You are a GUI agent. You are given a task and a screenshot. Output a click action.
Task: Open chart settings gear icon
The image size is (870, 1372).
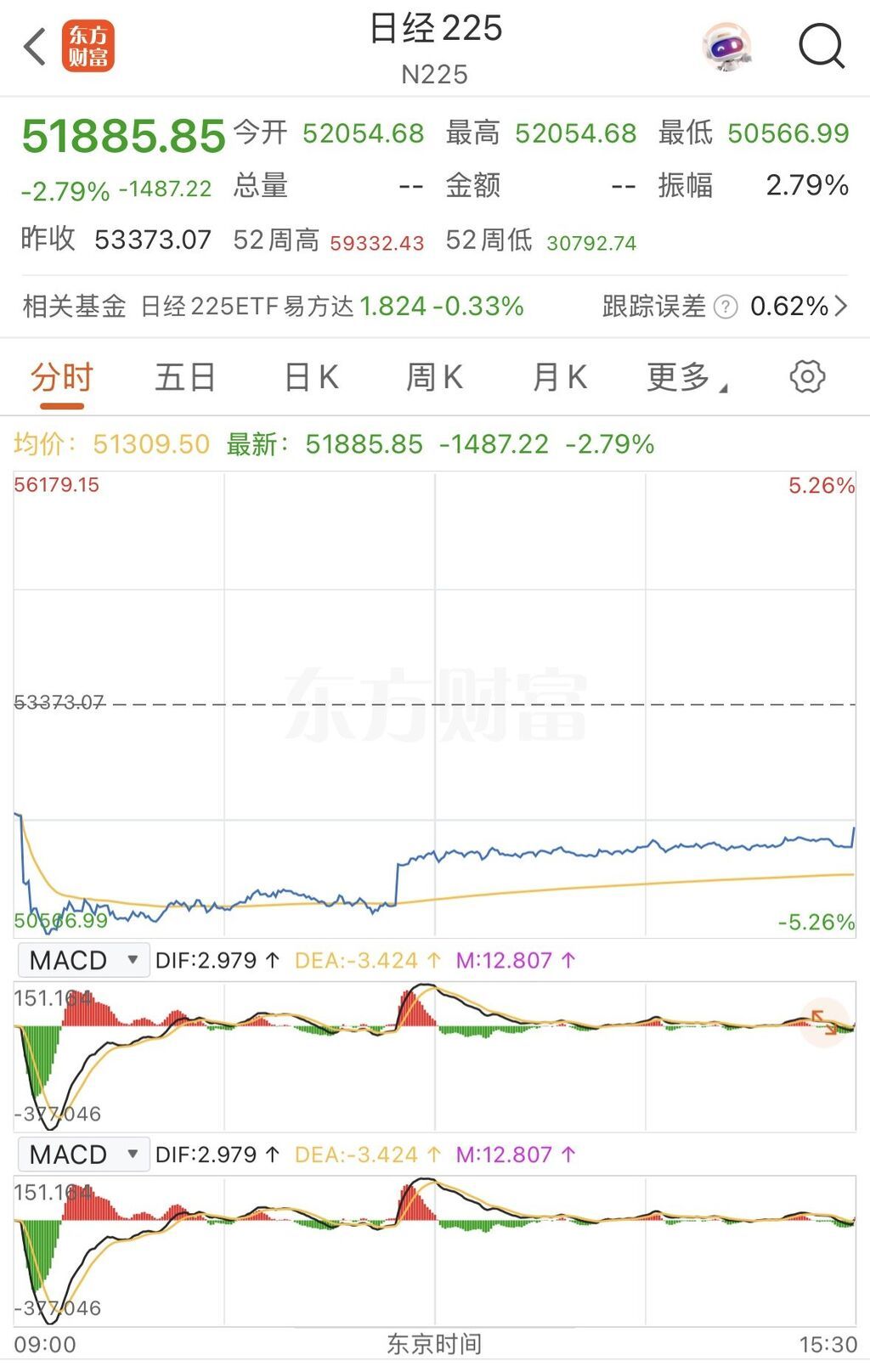[x=807, y=376]
